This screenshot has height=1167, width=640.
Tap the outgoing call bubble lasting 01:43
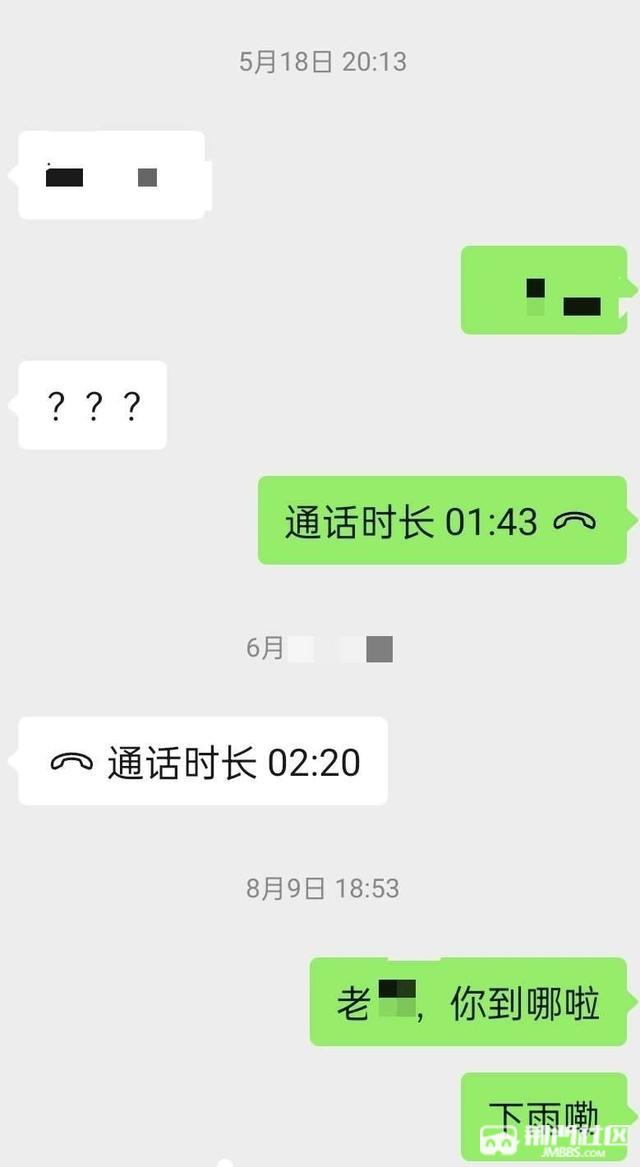[442, 521]
